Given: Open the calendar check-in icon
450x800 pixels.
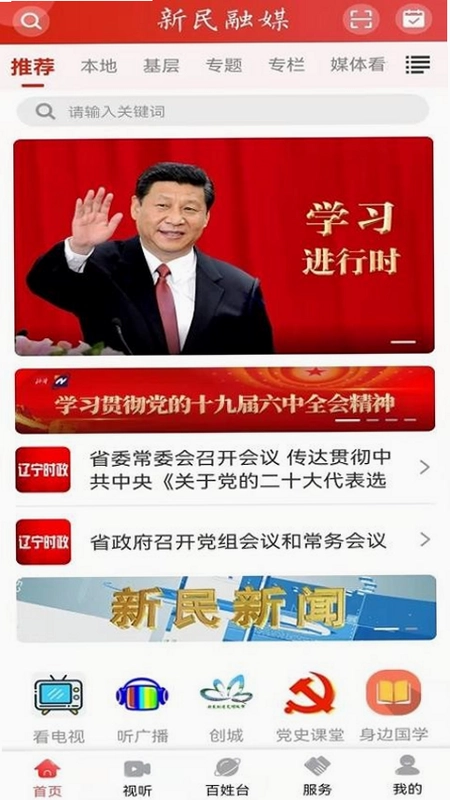Looking at the screenshot, I should click(x=414, y=19).
